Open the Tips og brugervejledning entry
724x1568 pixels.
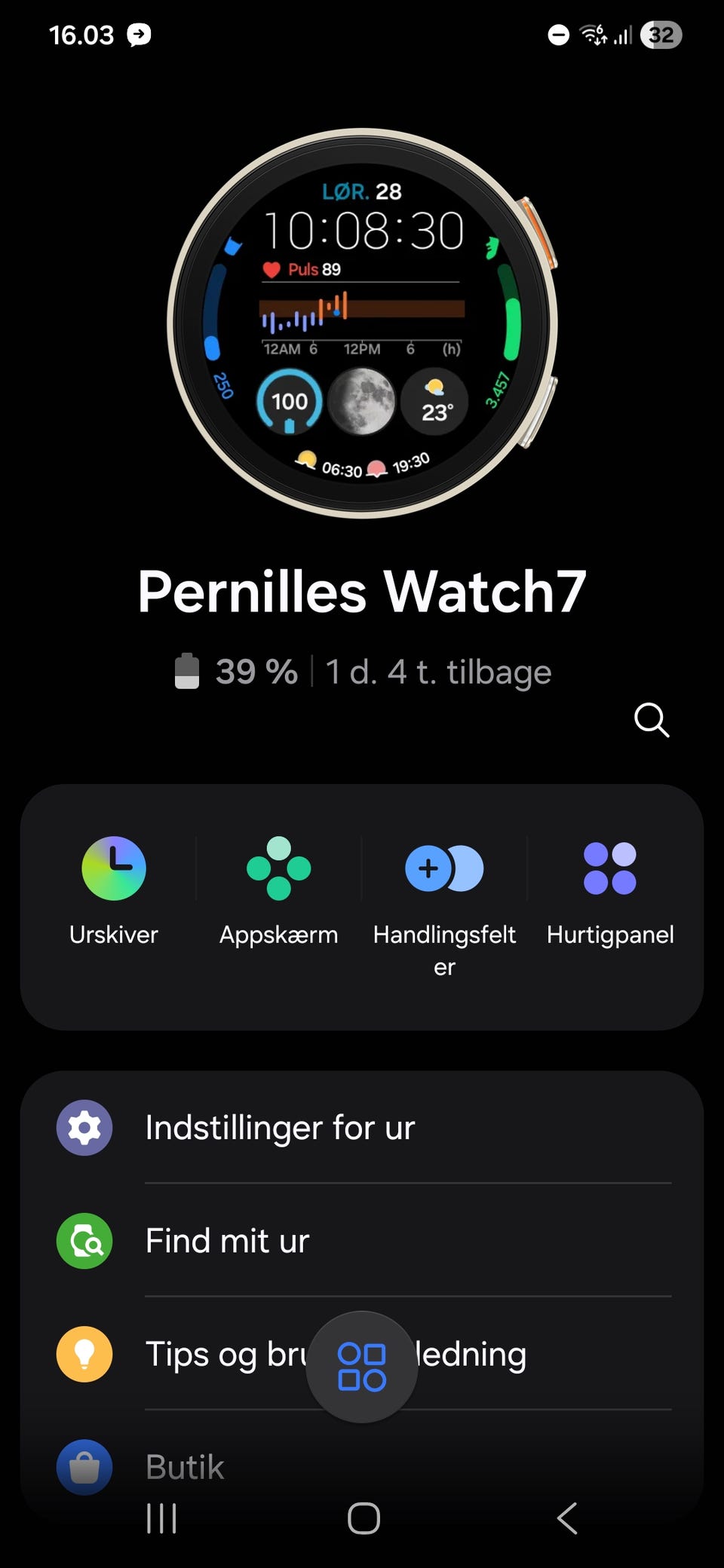(226, 1354)
